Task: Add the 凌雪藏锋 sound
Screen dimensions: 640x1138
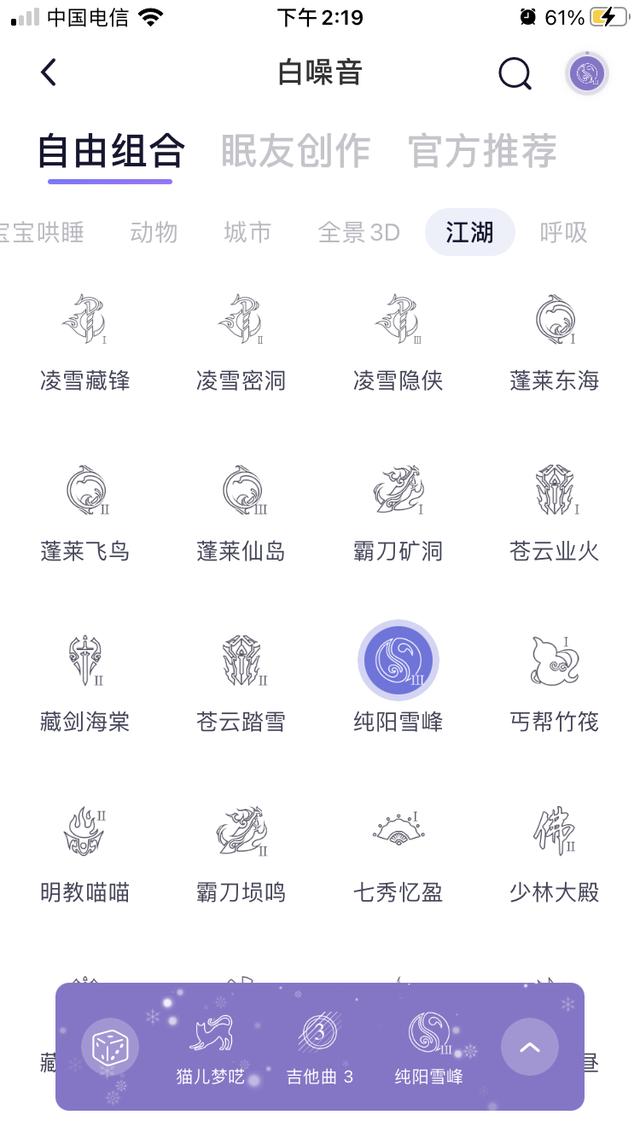Action: [85, 343]
